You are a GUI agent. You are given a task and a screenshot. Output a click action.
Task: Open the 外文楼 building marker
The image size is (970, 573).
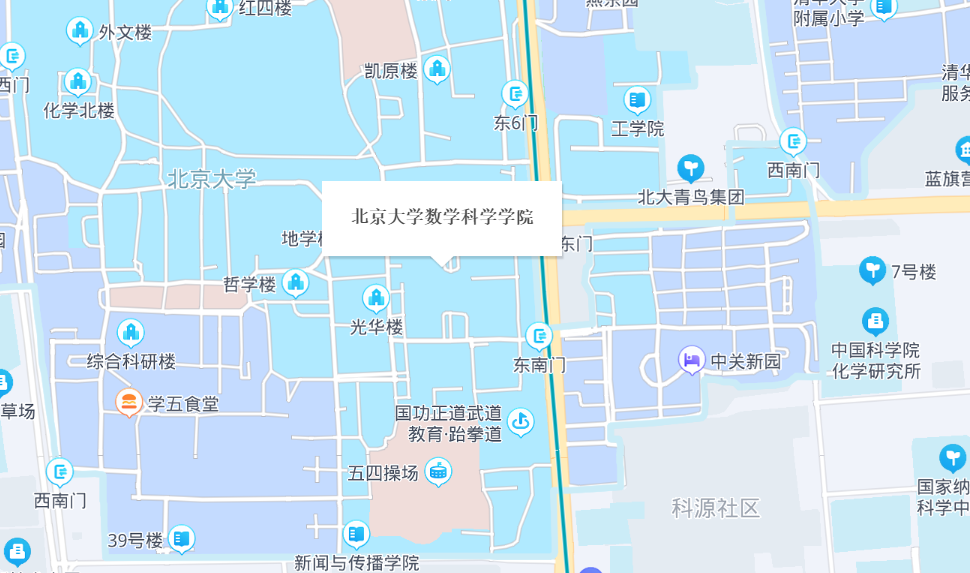point(80,31)
